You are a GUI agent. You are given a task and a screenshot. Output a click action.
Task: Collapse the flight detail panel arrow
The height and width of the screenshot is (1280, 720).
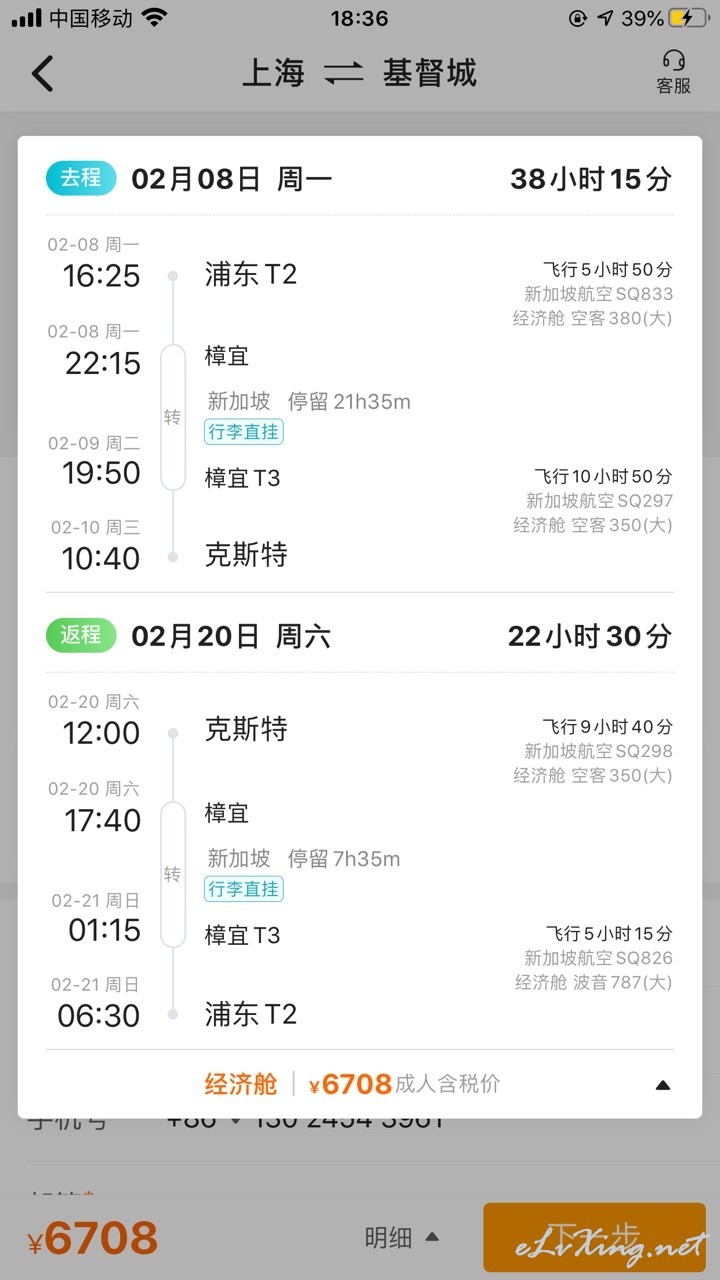(662, 1085)
